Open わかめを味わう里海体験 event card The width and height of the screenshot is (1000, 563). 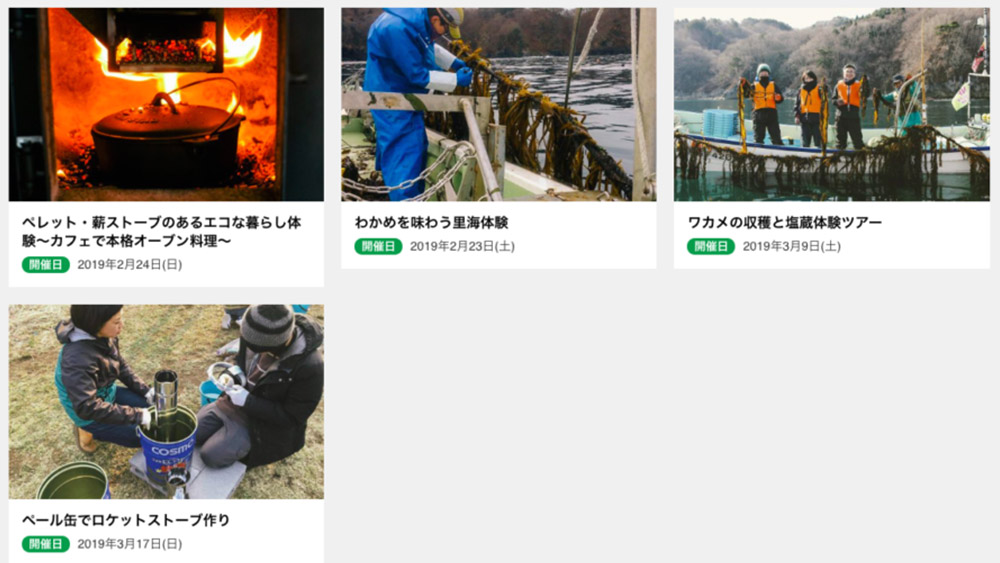coord(431,222)
